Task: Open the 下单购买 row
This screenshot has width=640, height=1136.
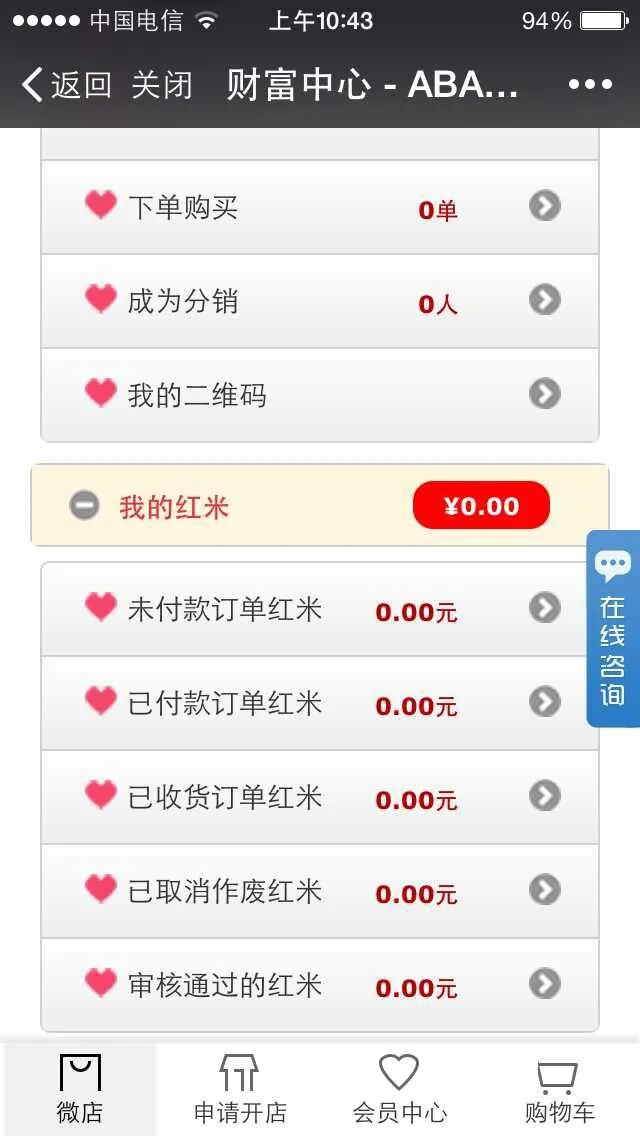Action: 320,207
